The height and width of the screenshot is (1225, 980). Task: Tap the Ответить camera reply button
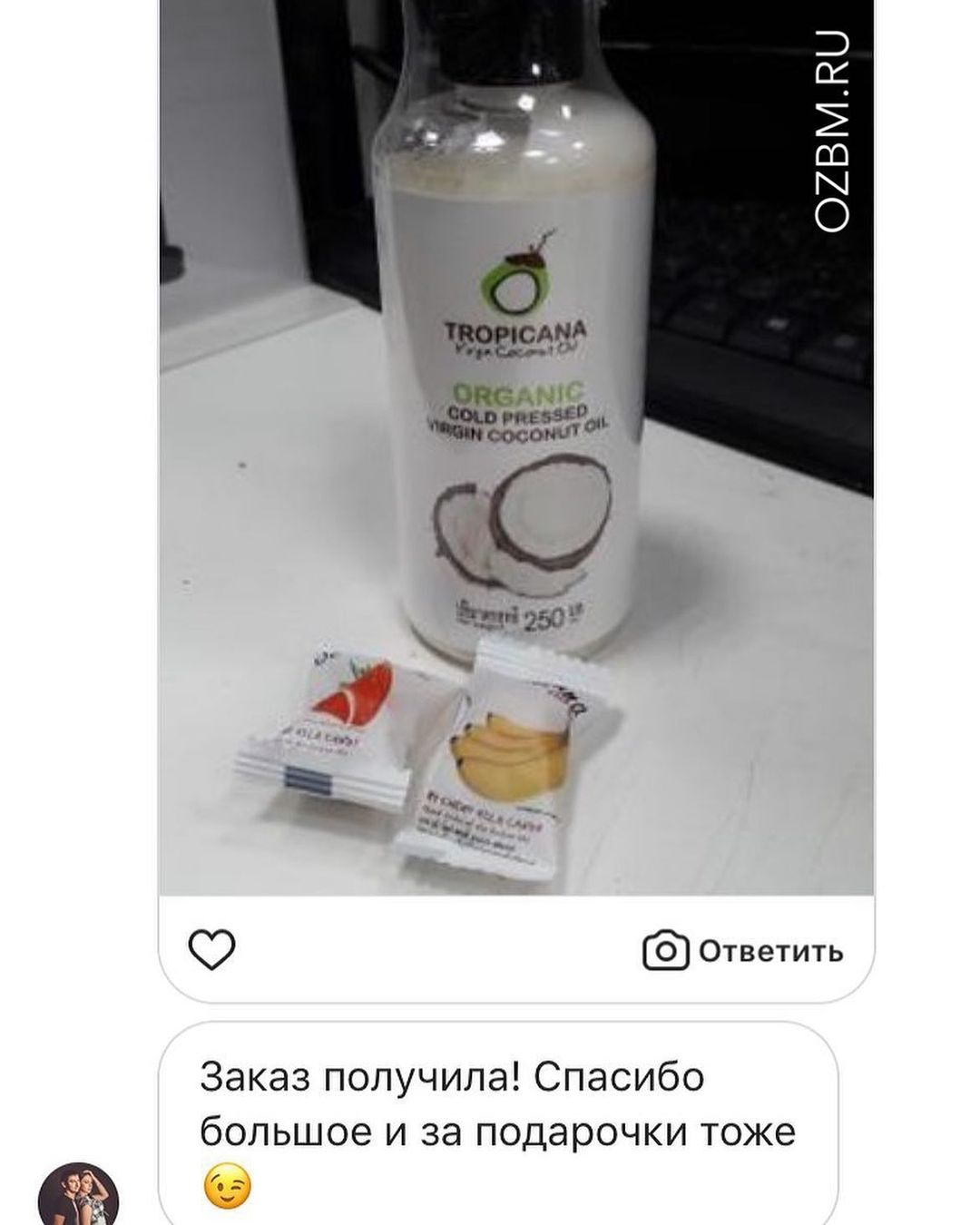coord(743,951)
